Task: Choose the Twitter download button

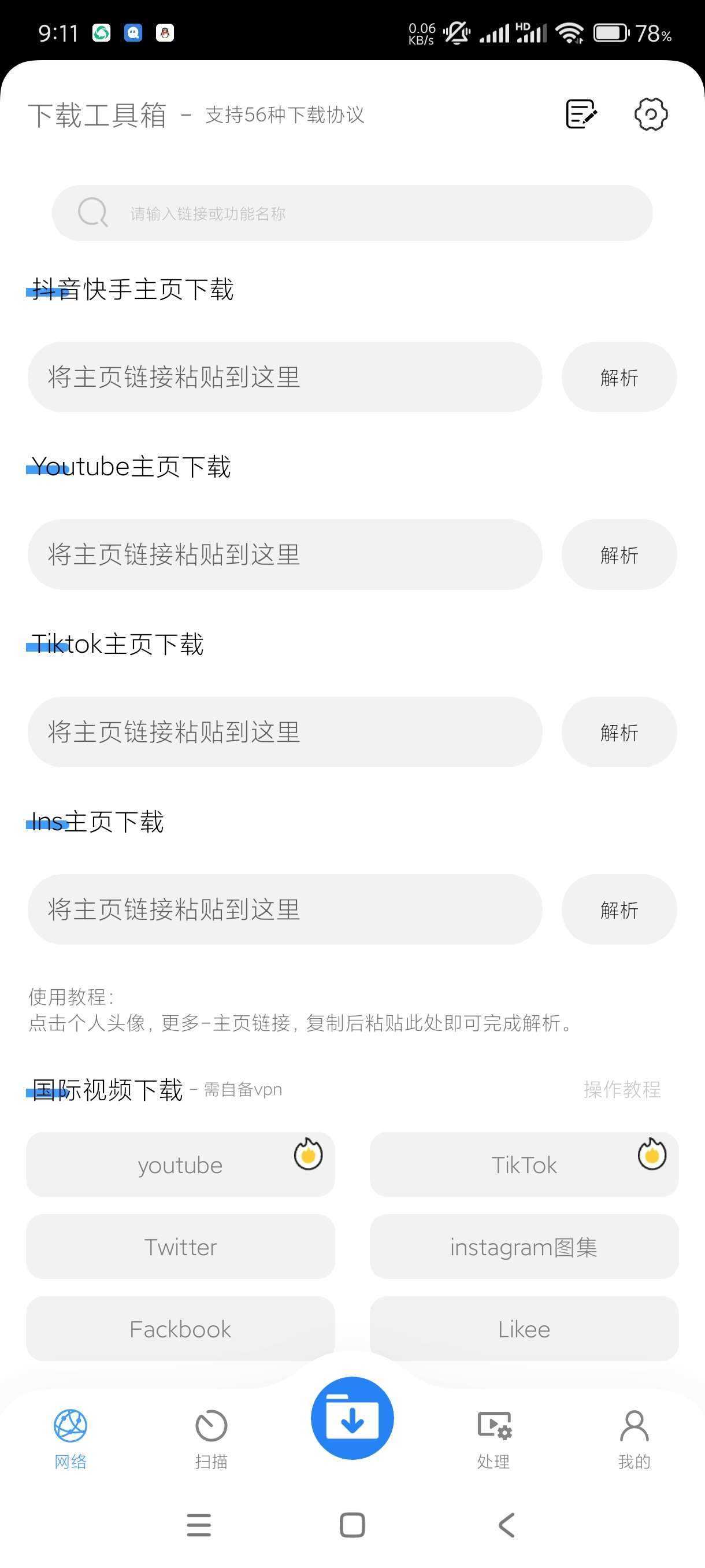Action: (180, 1247)
